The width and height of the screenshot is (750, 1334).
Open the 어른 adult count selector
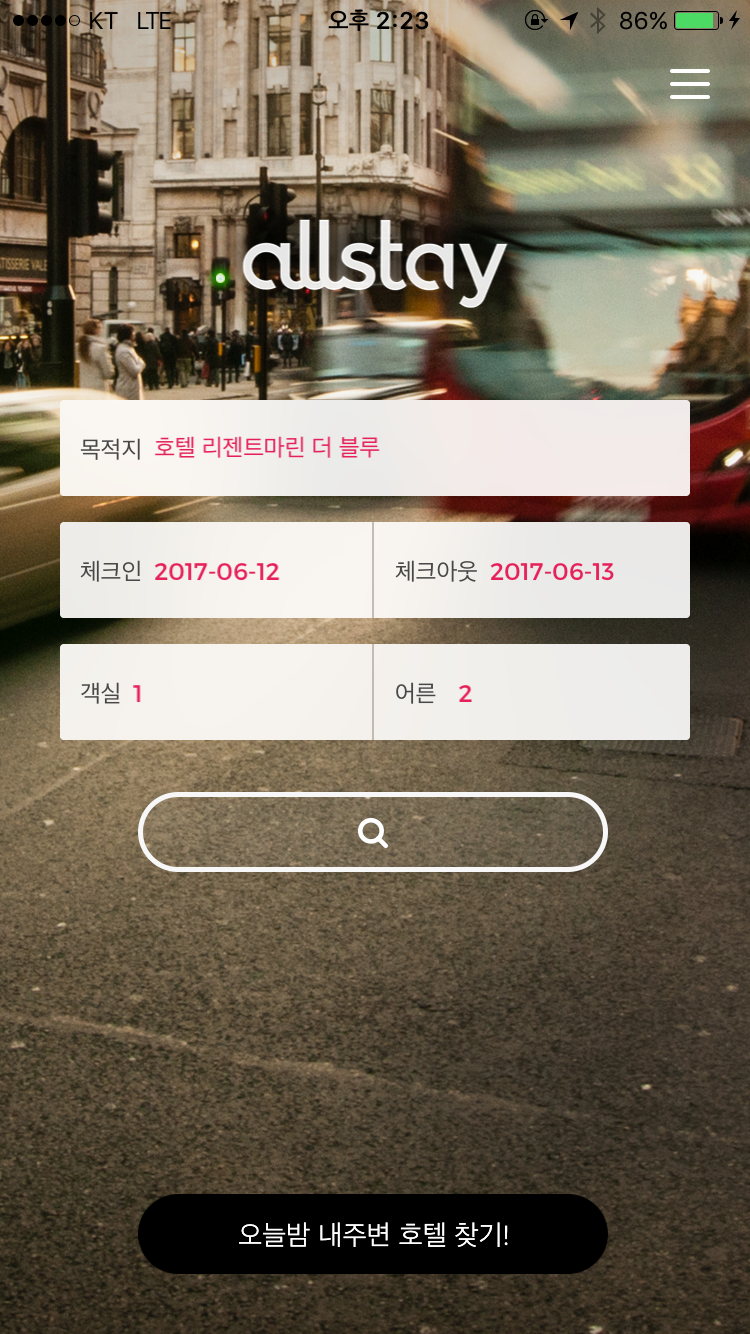(x=532, y=692)
